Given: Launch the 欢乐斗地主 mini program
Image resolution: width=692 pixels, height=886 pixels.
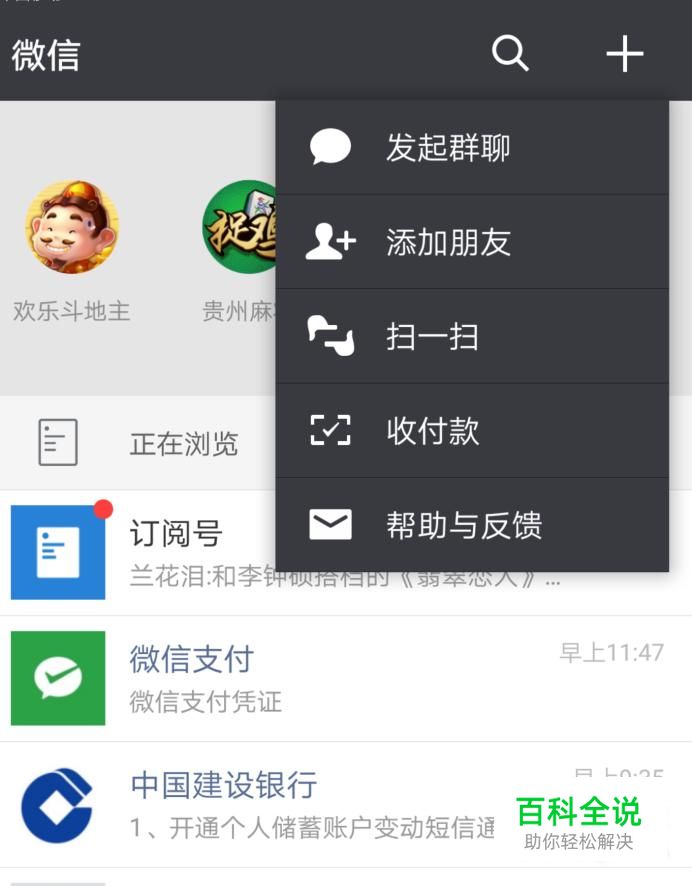Looking at the screenshot, I should click(x=71, y=228).
